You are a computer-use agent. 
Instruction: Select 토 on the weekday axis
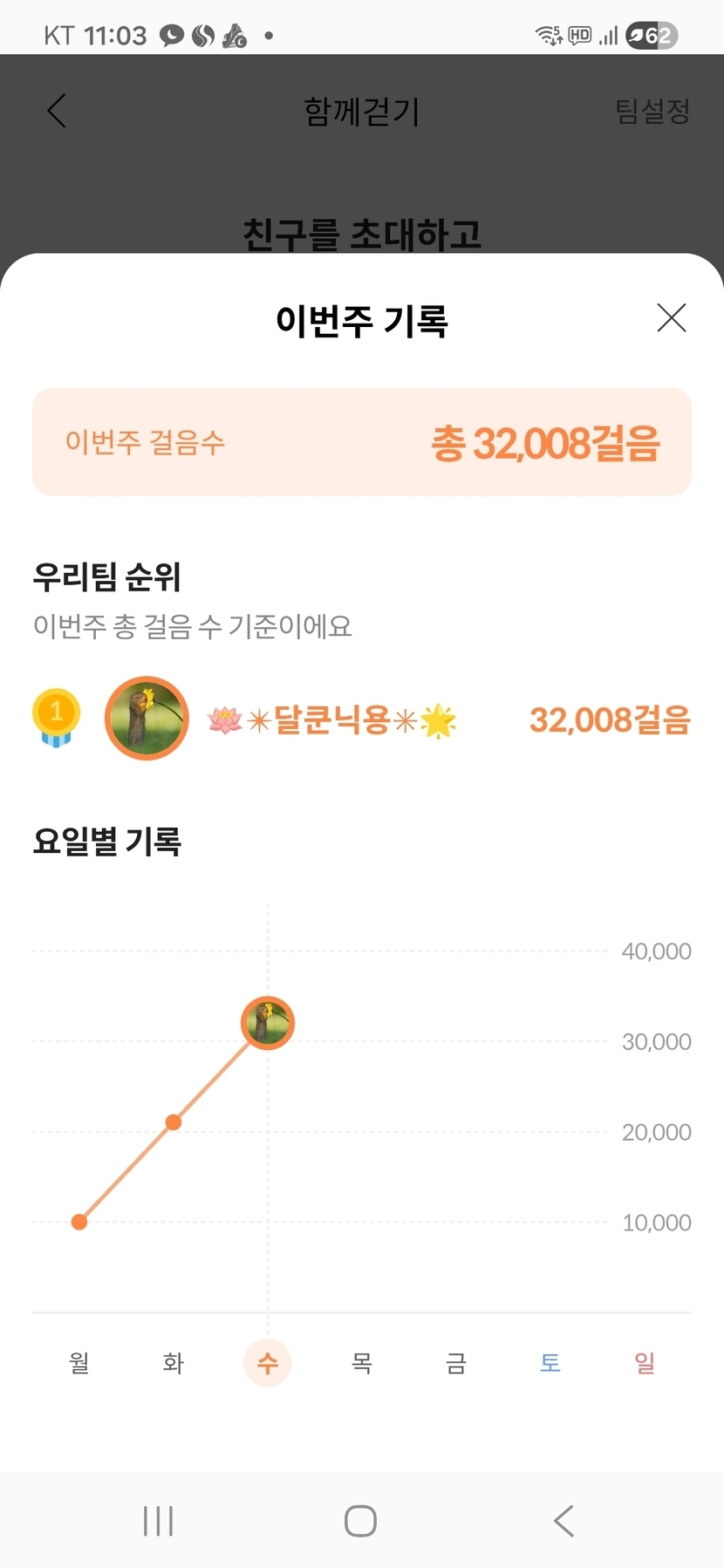pos(550,1362)
